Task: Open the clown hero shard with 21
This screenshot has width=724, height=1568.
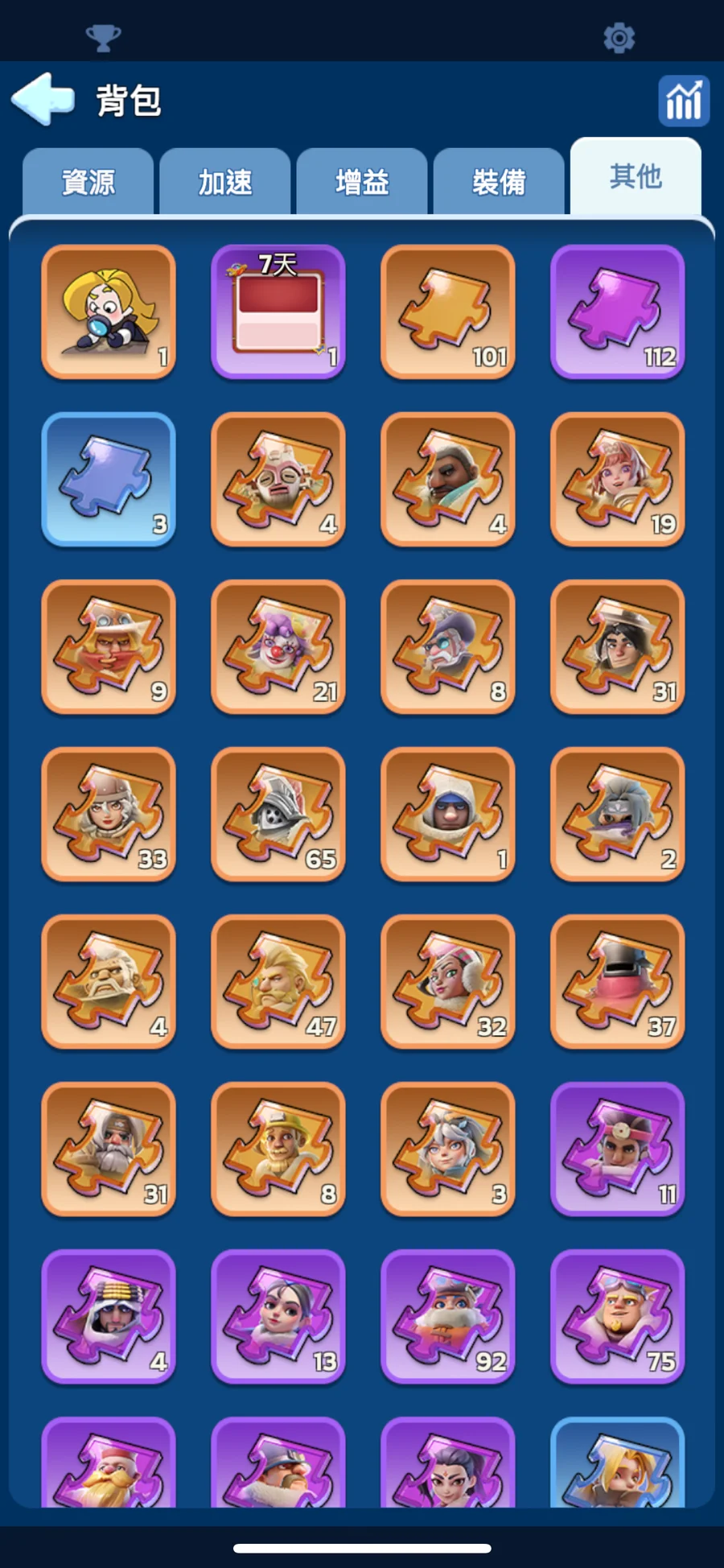Action: tap(278, 646)
